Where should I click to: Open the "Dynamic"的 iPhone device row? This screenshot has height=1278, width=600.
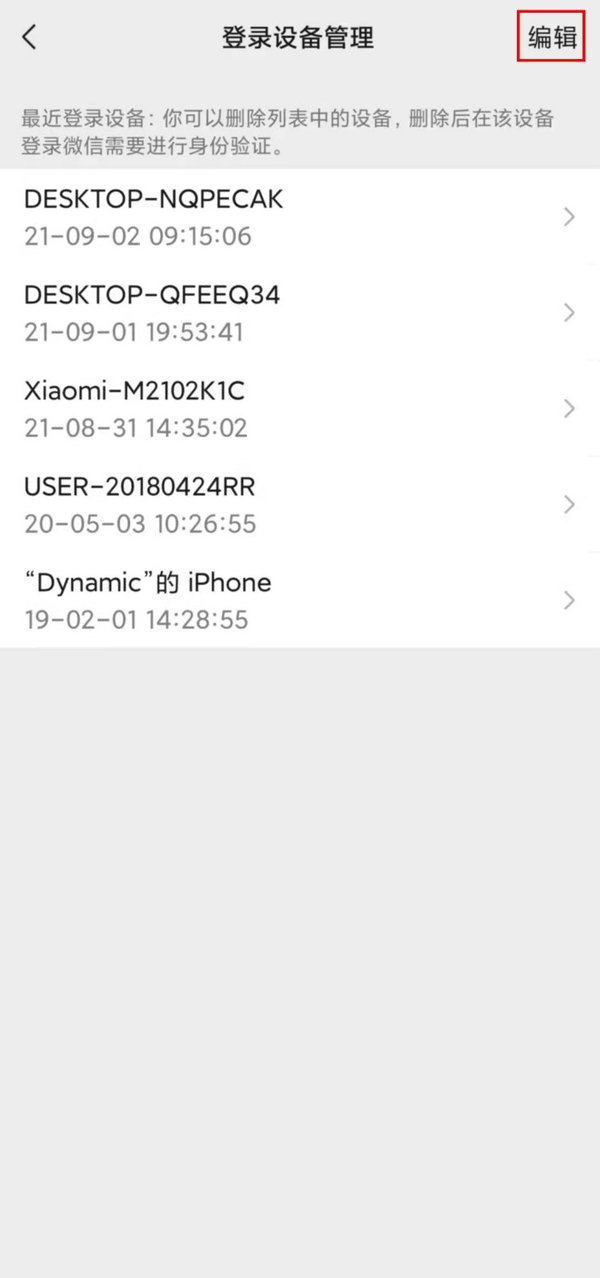point(300,600)
